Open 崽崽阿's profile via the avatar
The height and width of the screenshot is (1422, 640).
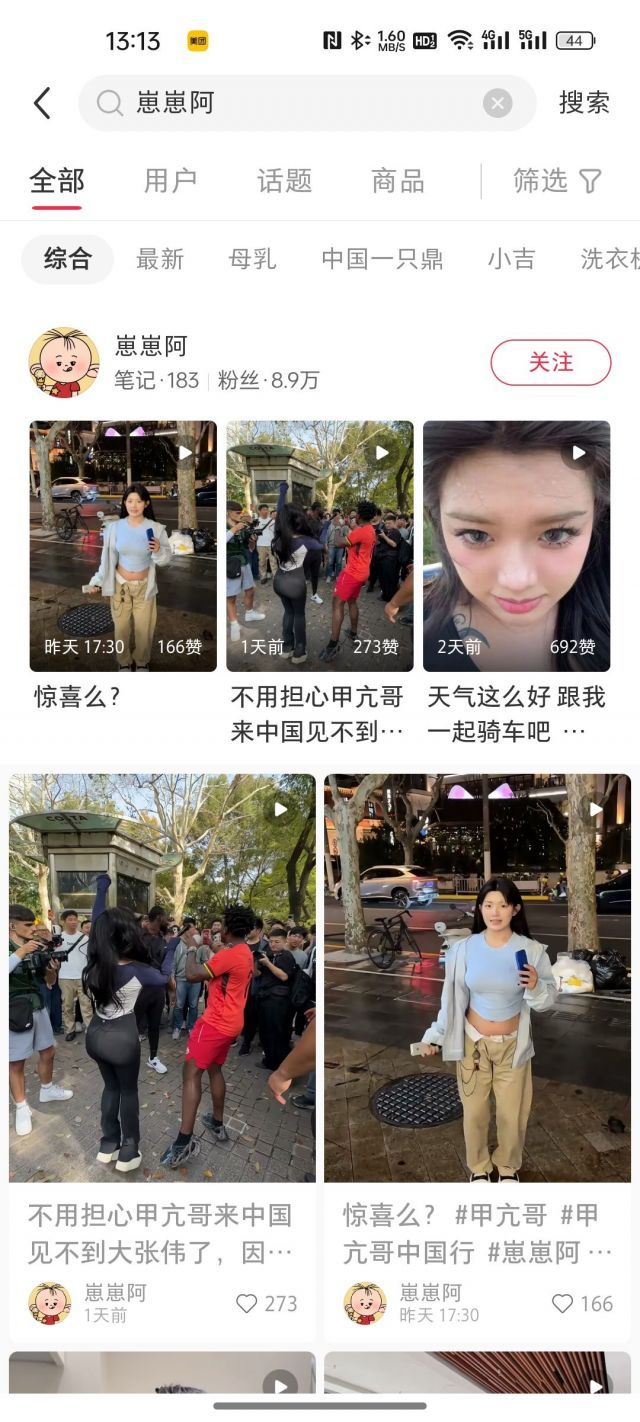64,362
